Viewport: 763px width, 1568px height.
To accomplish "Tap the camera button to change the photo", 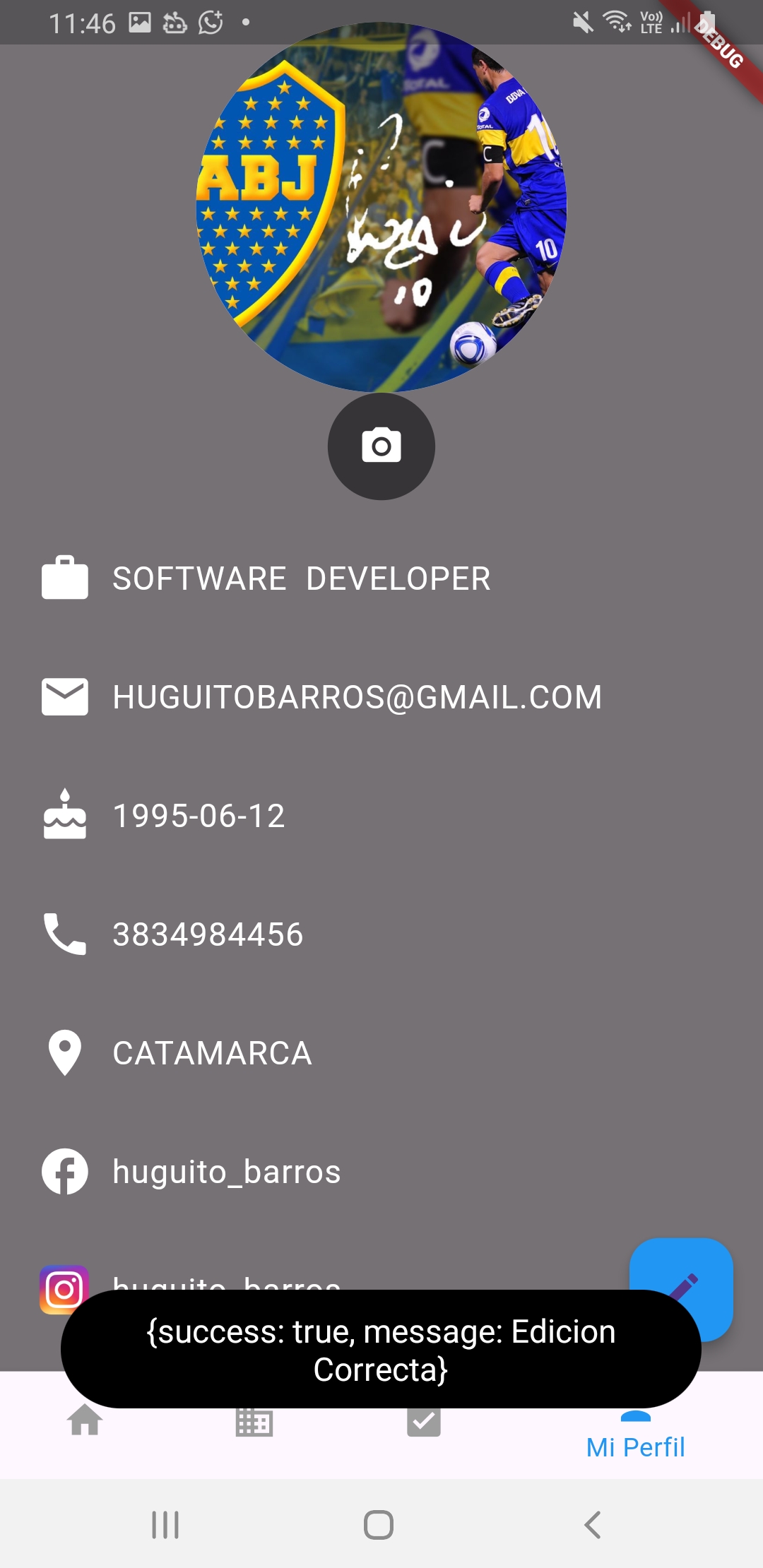I will pyautogui.click(x=381, y=446).
